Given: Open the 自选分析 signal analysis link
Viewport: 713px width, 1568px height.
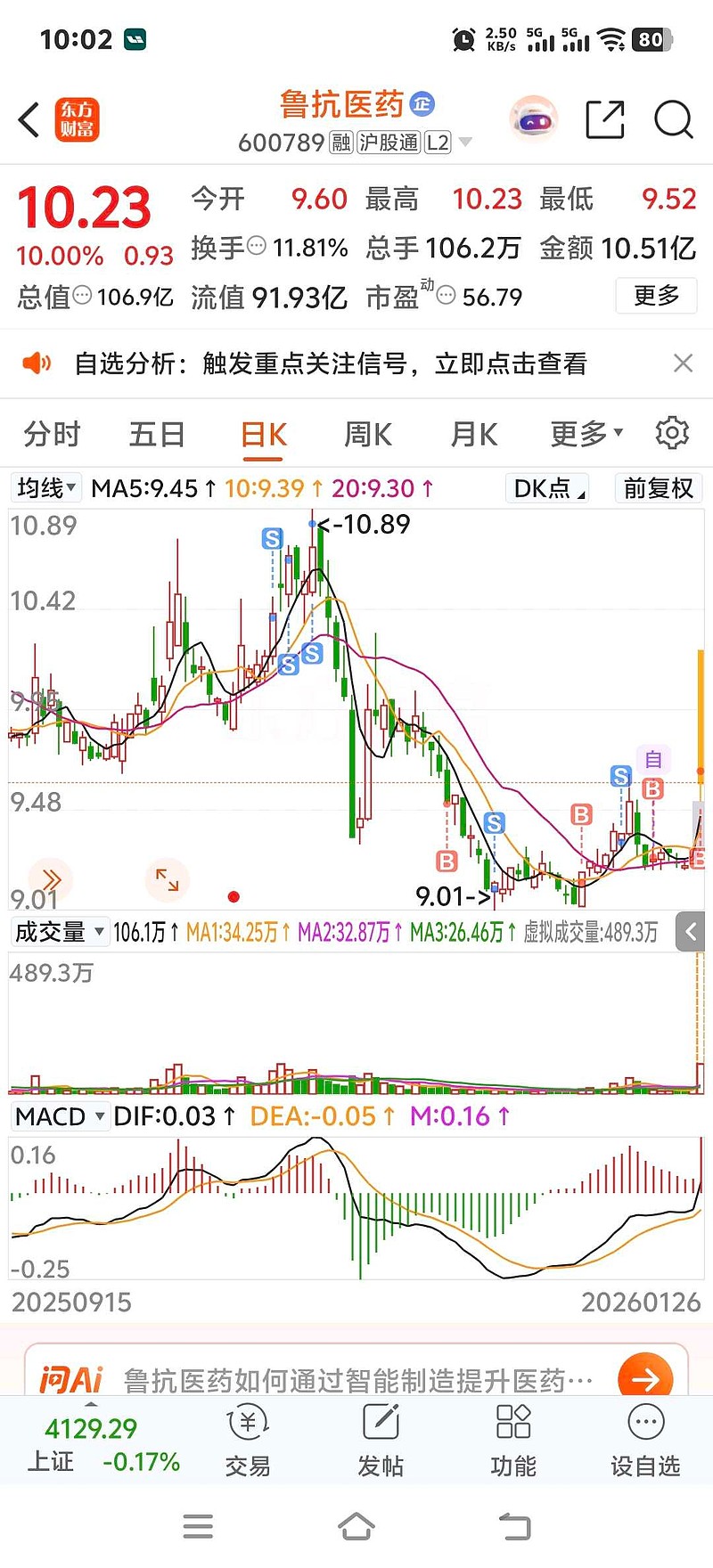Looking at the screenshot, I should coord(330,363).
